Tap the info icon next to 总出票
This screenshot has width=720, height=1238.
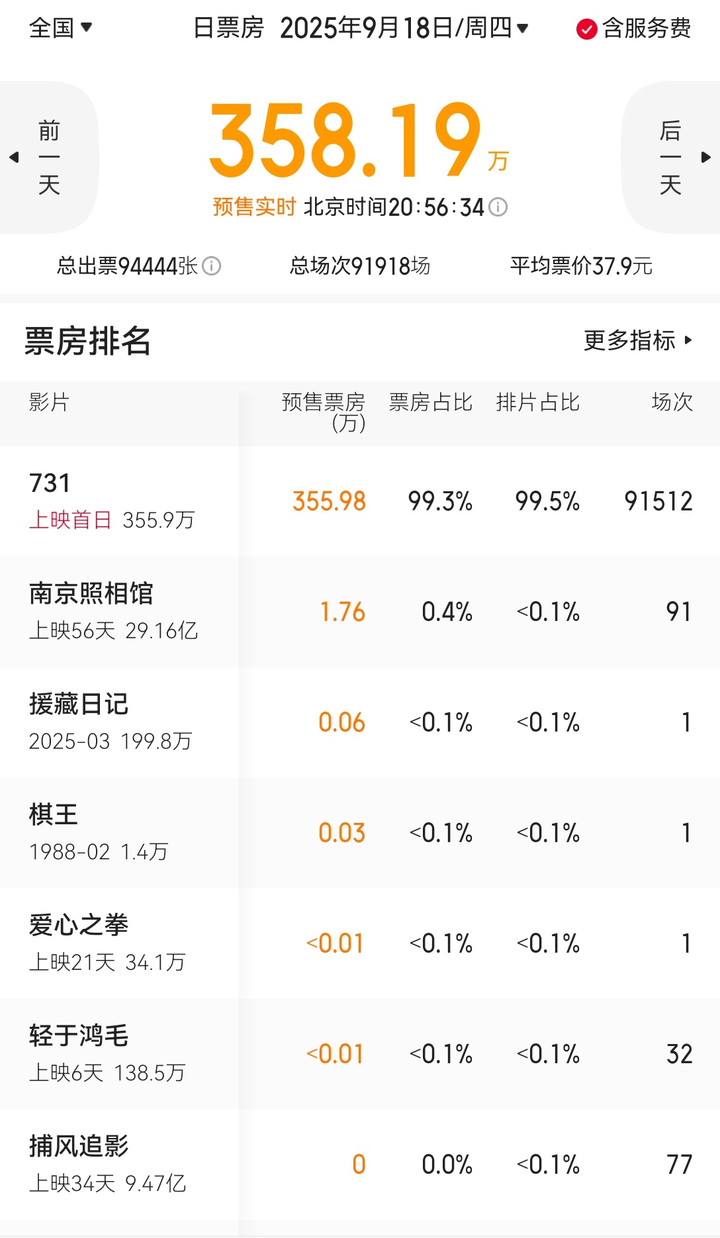[212, 266]
